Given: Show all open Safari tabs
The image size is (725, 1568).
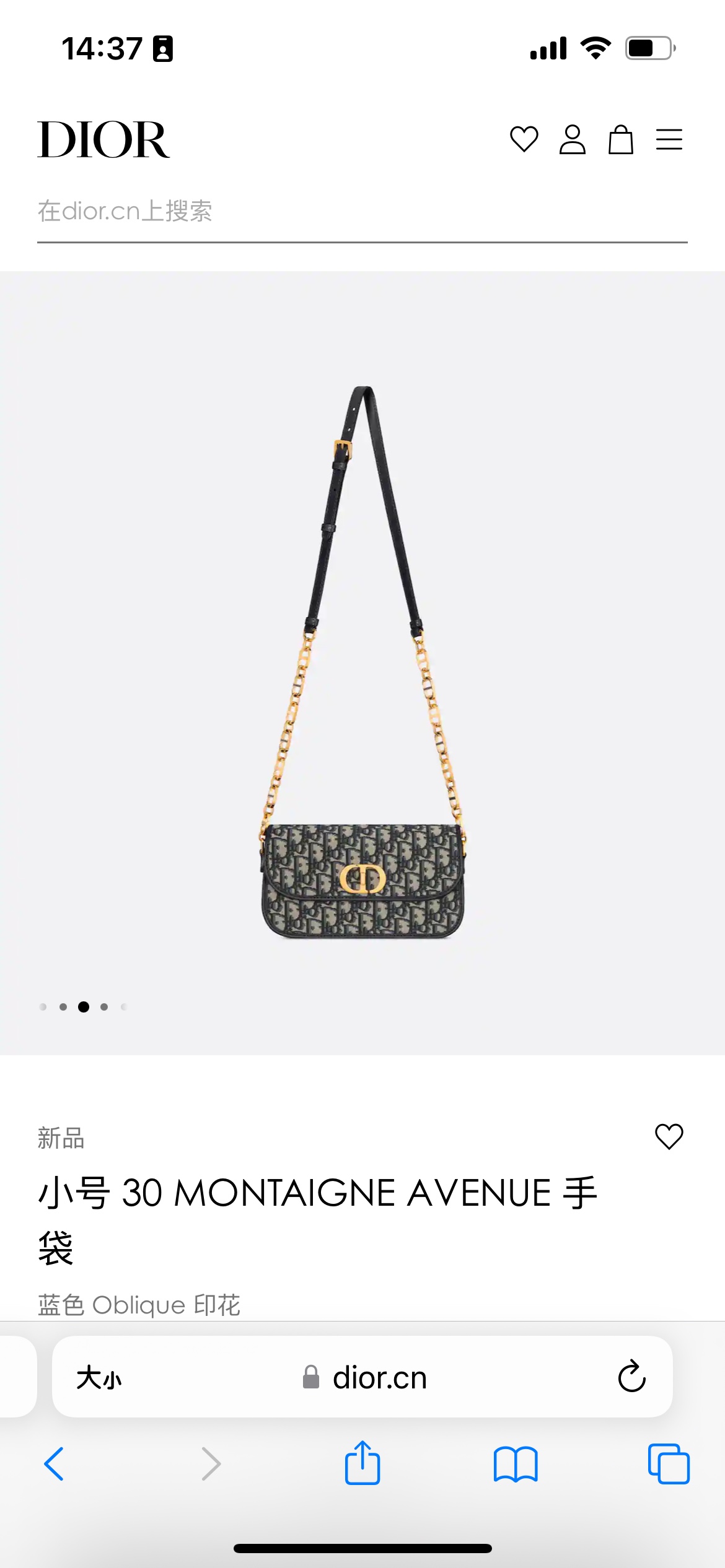Looking at the screenshot, I should [669, 1464].
